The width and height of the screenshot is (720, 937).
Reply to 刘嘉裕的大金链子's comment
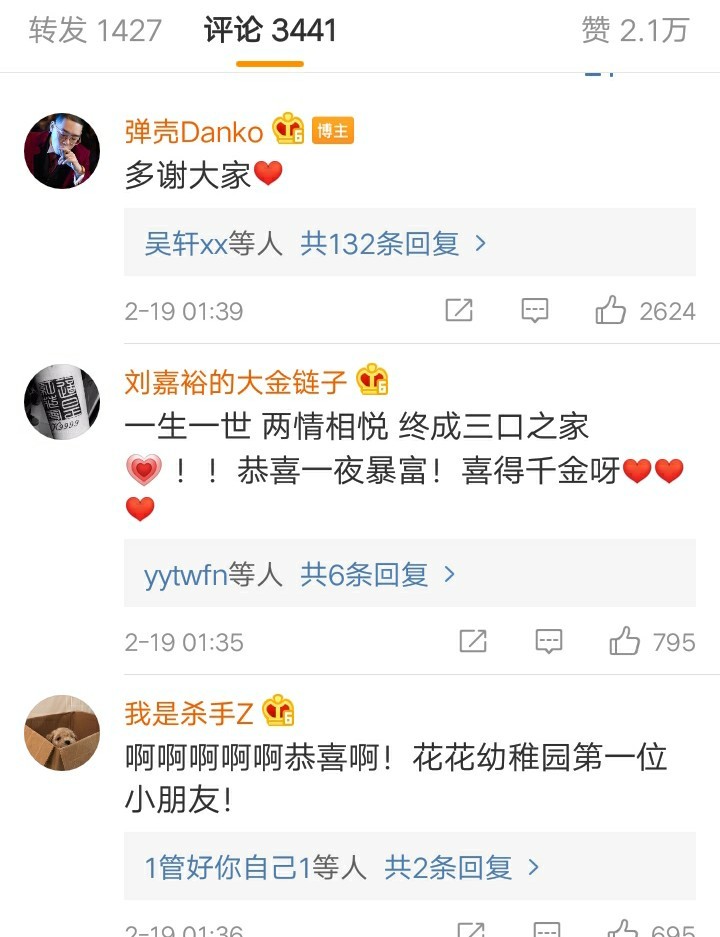tap(548, 641)
